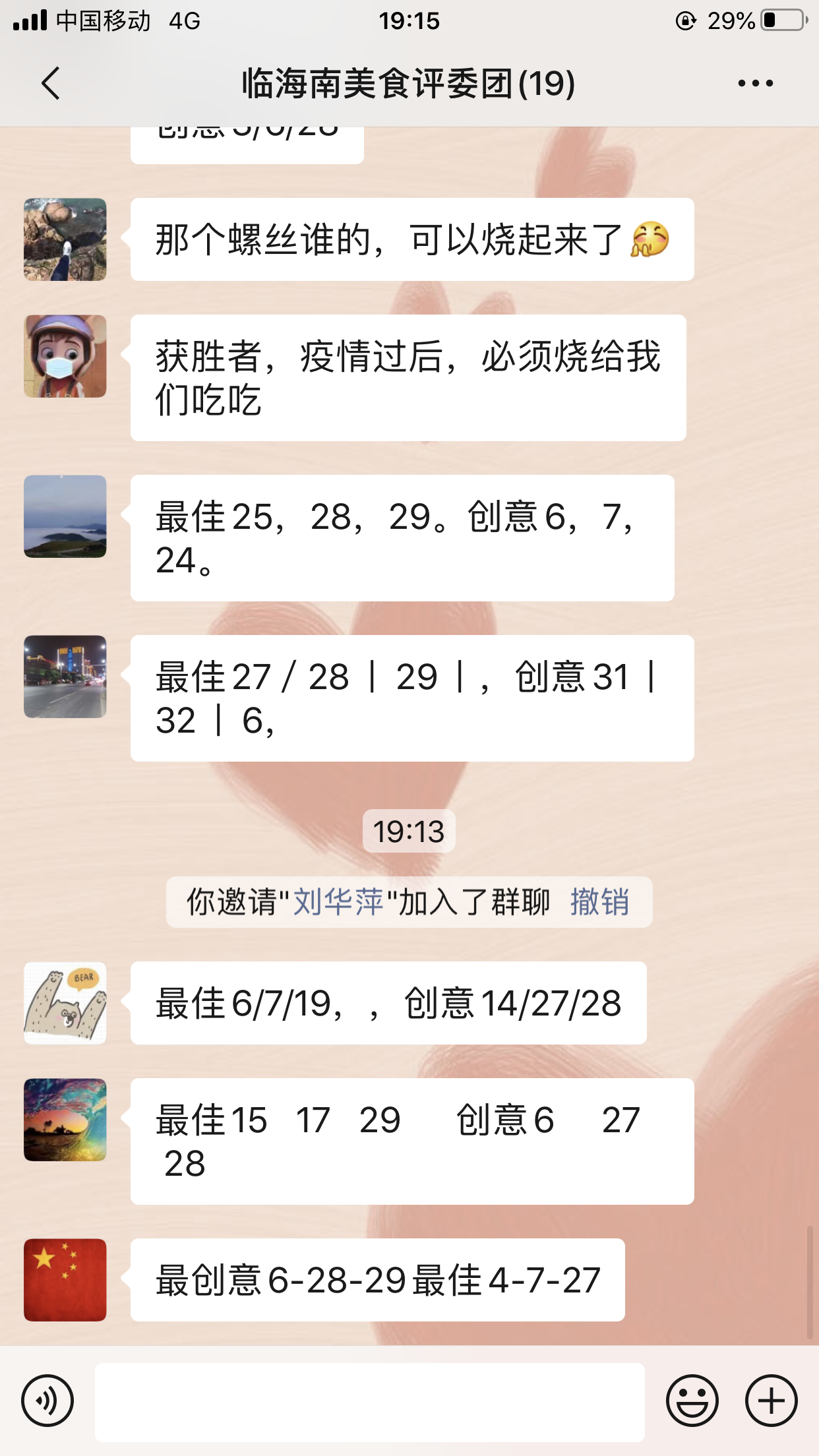Open the emoji sticker panel

click(692, 1400)
